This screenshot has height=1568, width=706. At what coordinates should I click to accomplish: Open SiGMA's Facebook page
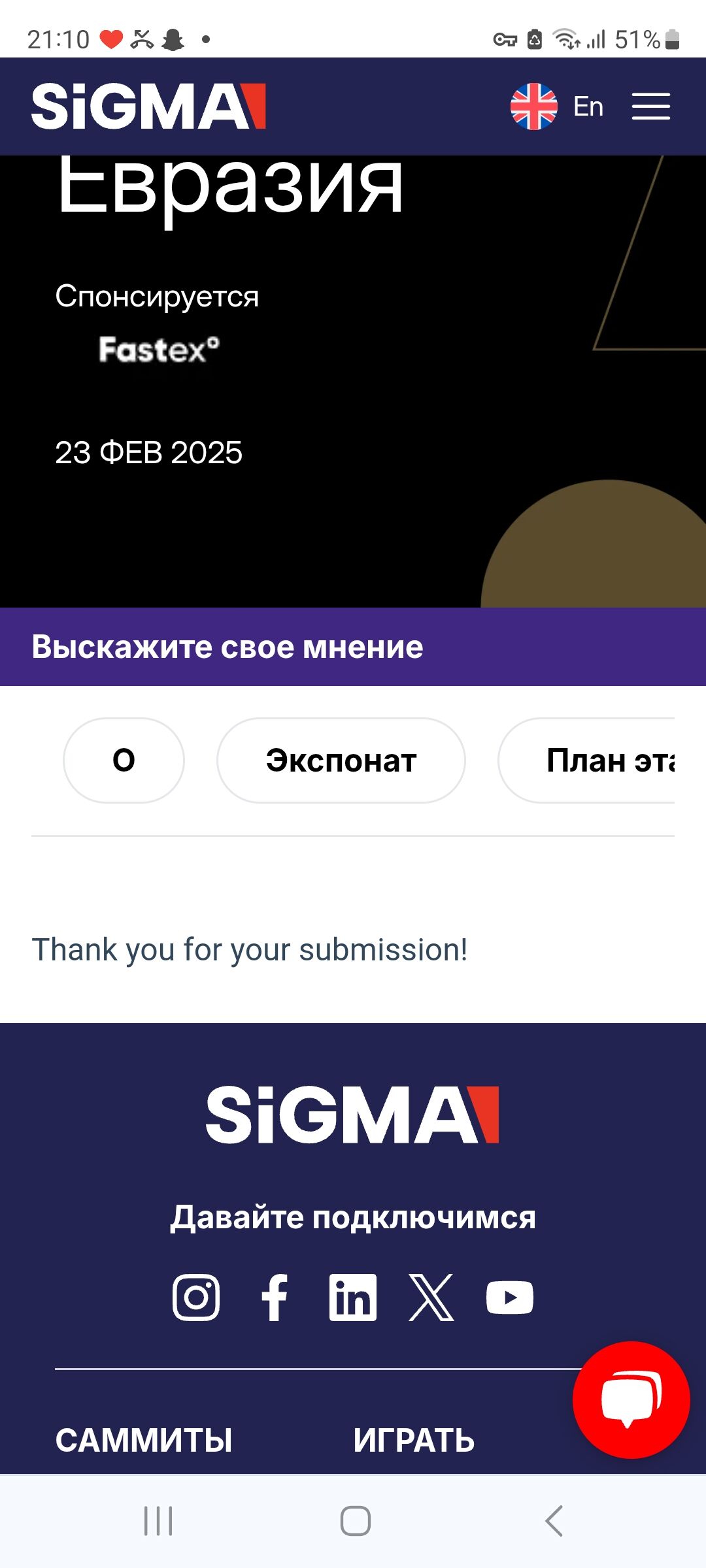(275, 1298)
